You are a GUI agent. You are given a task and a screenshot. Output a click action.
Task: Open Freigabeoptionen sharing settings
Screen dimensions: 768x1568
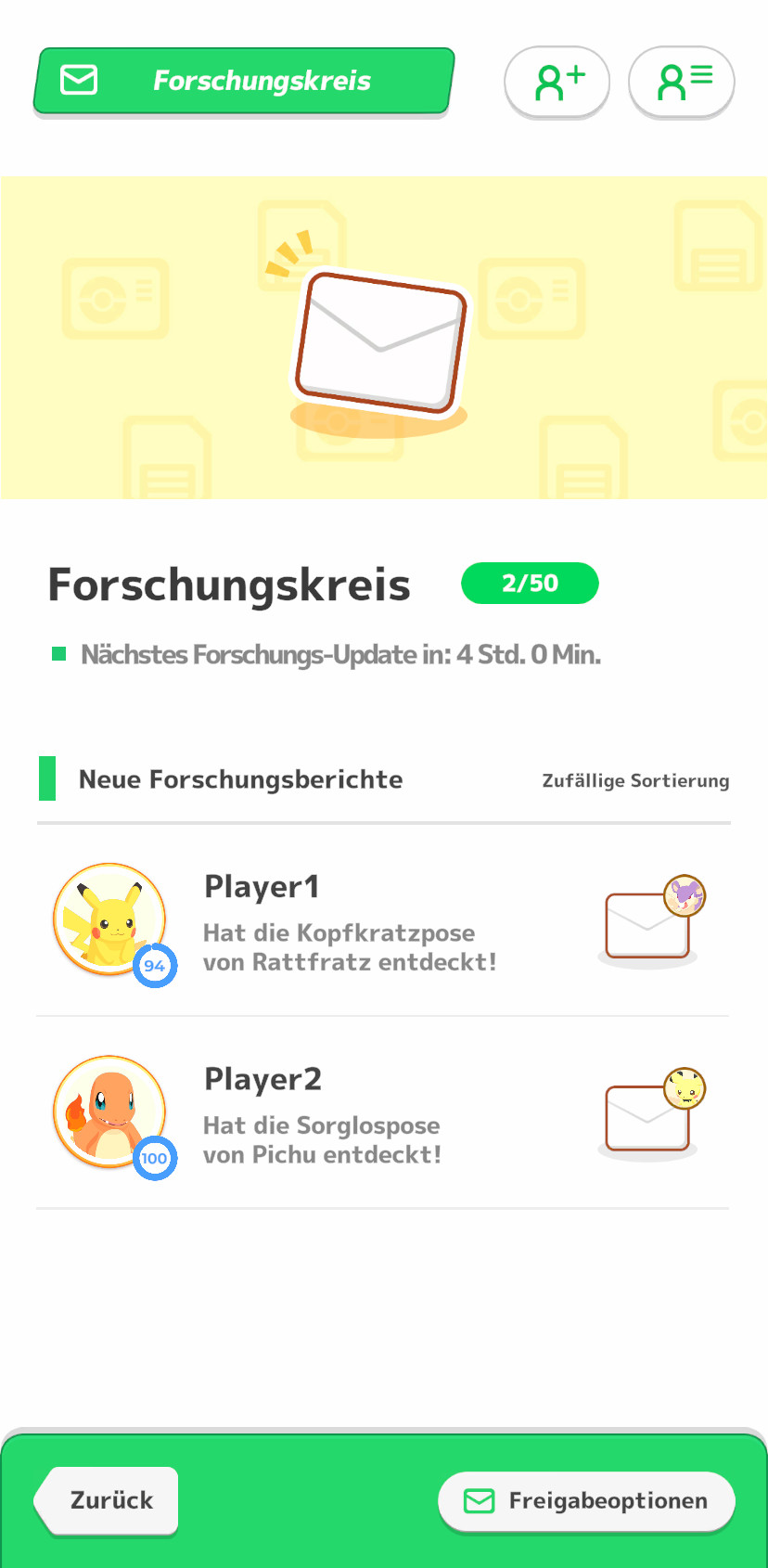pos(586,1500)
